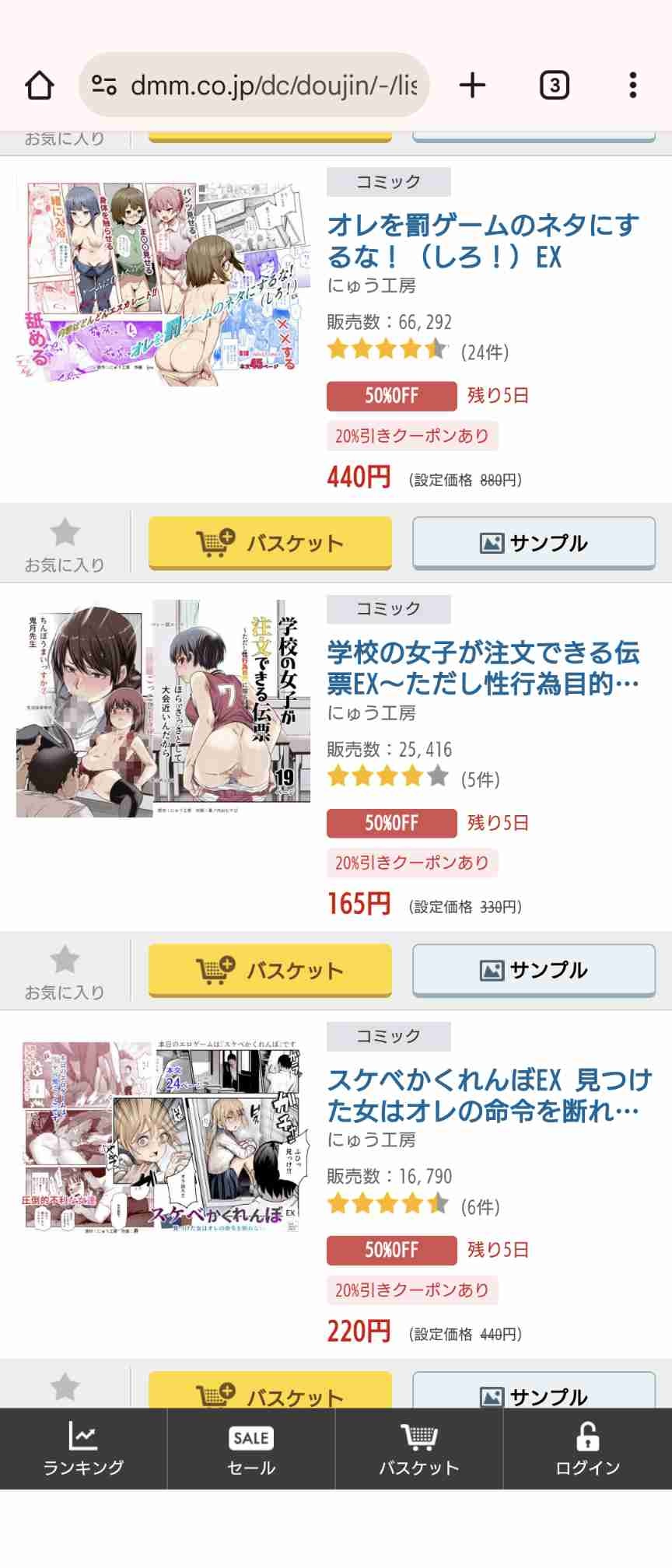672x1568 pixels.
Task: Show the open tabs switcher
Action: pos(554,86)
